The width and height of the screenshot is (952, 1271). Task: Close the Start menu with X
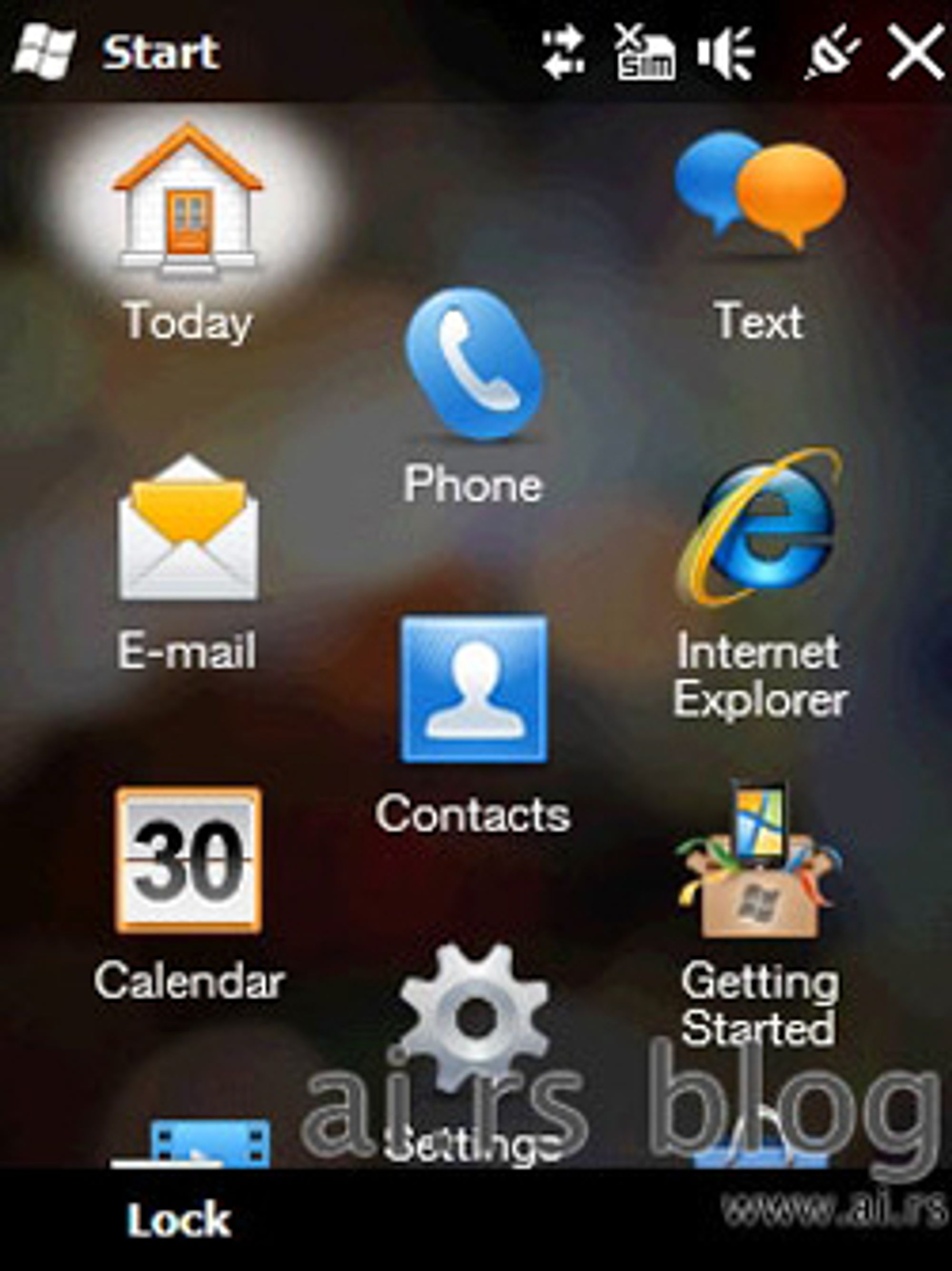(x=915, y=53)
